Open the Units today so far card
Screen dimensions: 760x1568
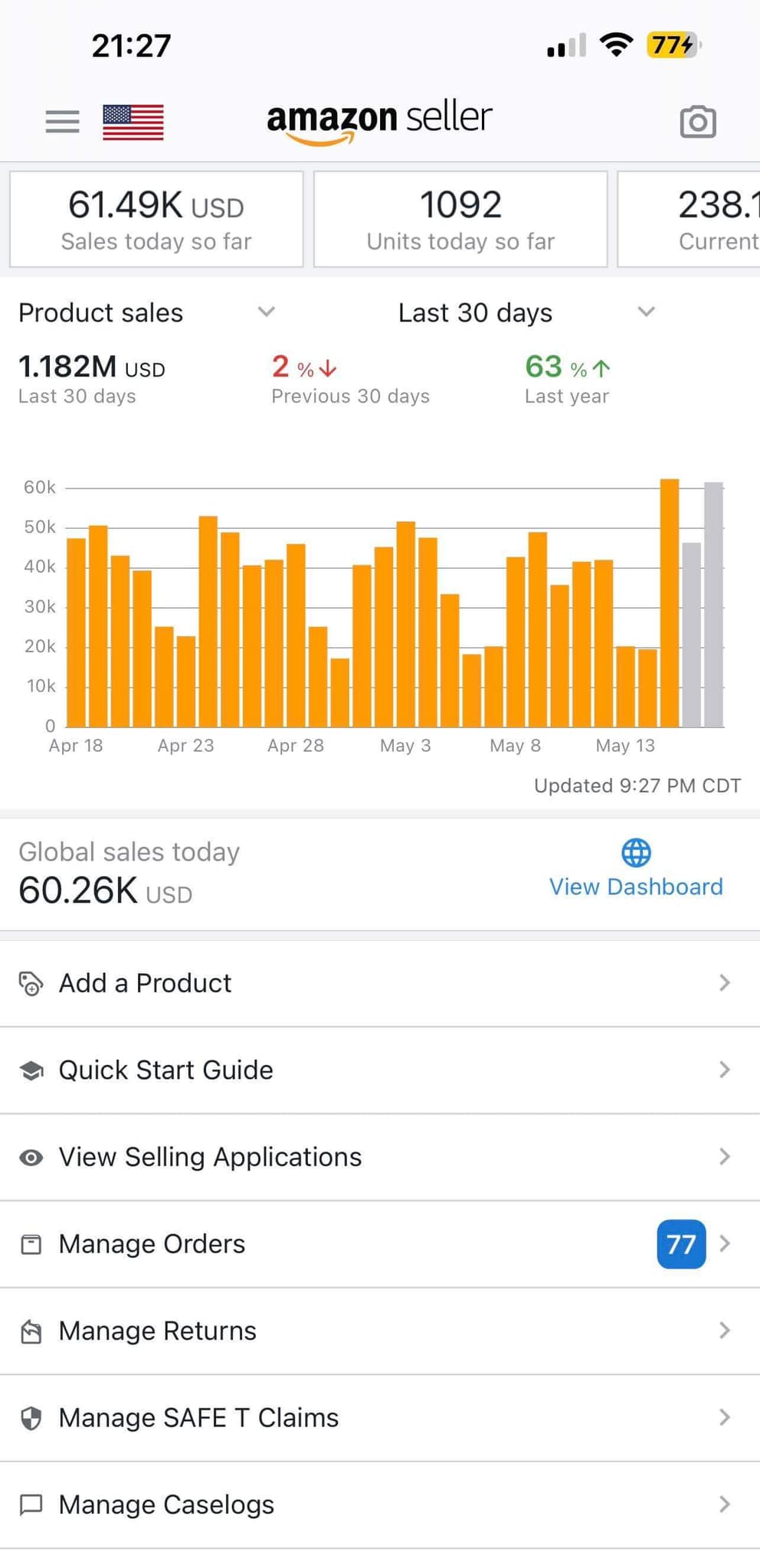point(460,220)
